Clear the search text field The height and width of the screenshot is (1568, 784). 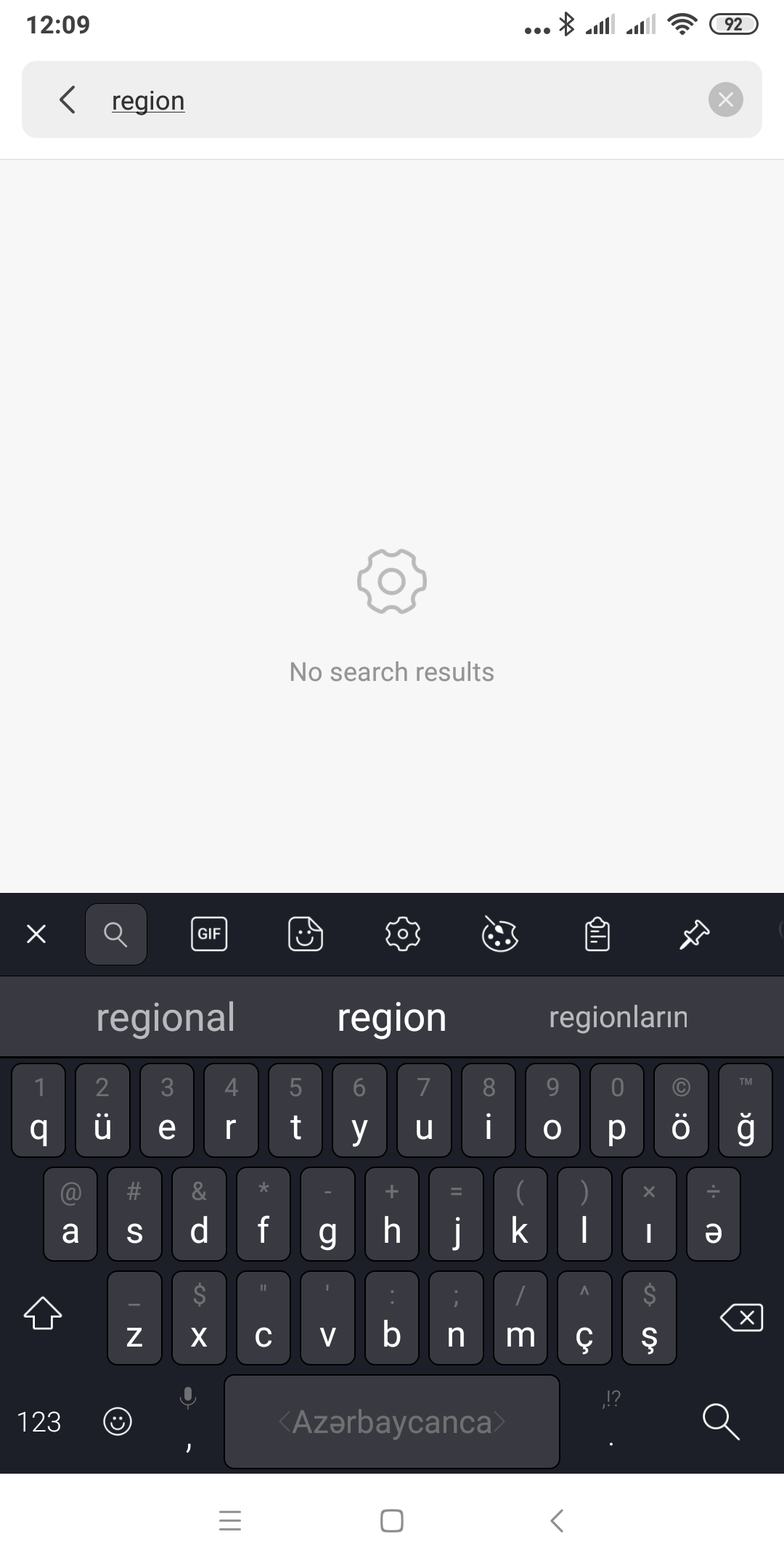point(725,99)
